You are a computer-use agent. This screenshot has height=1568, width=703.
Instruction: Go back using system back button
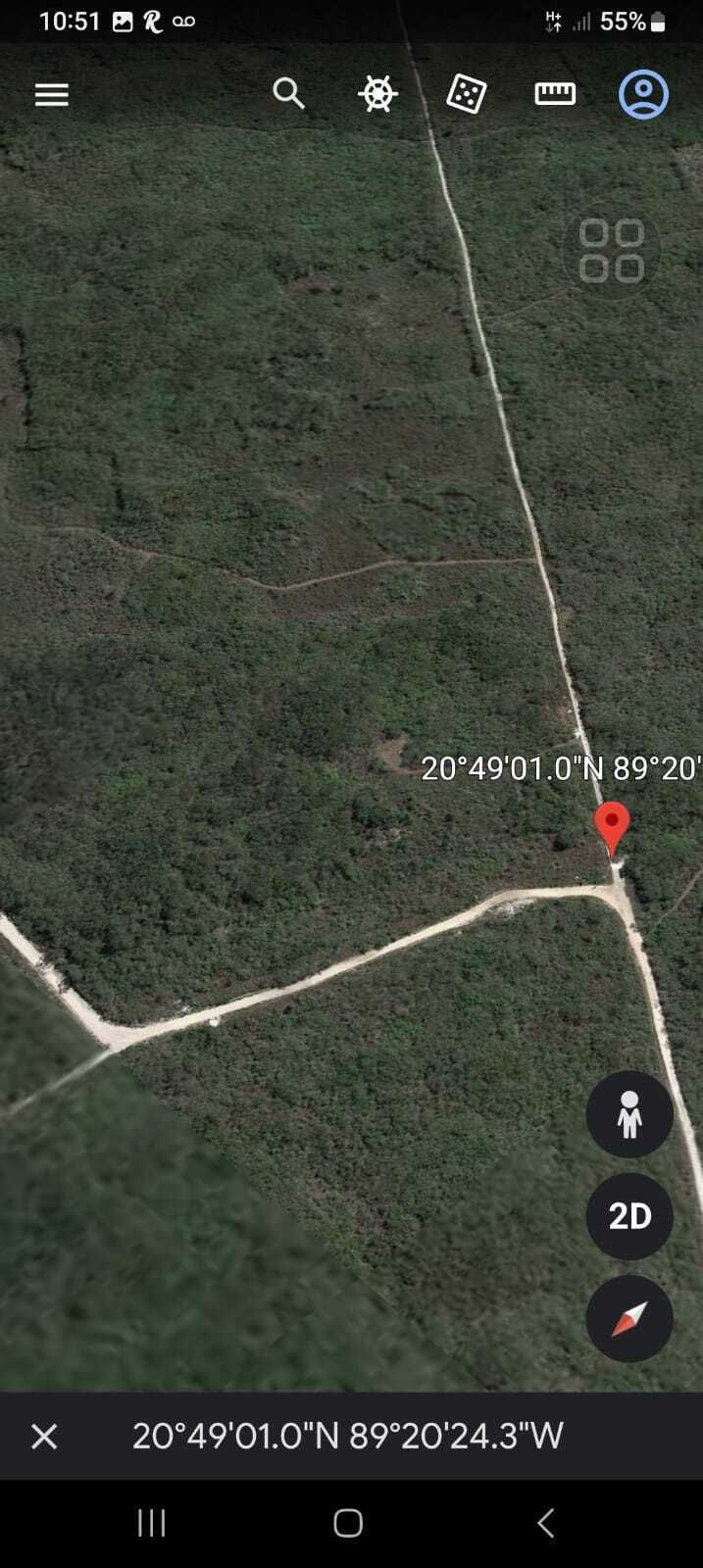[546, 1523]
